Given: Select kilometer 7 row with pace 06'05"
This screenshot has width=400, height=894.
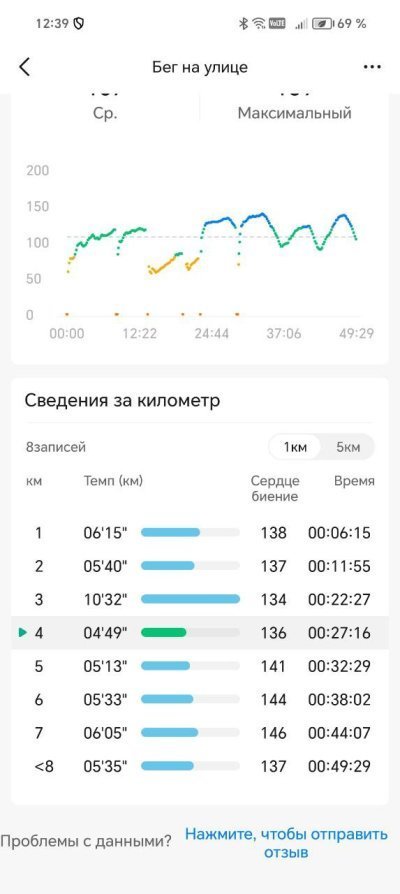Looking at the screenshot, I should point(200,733).
